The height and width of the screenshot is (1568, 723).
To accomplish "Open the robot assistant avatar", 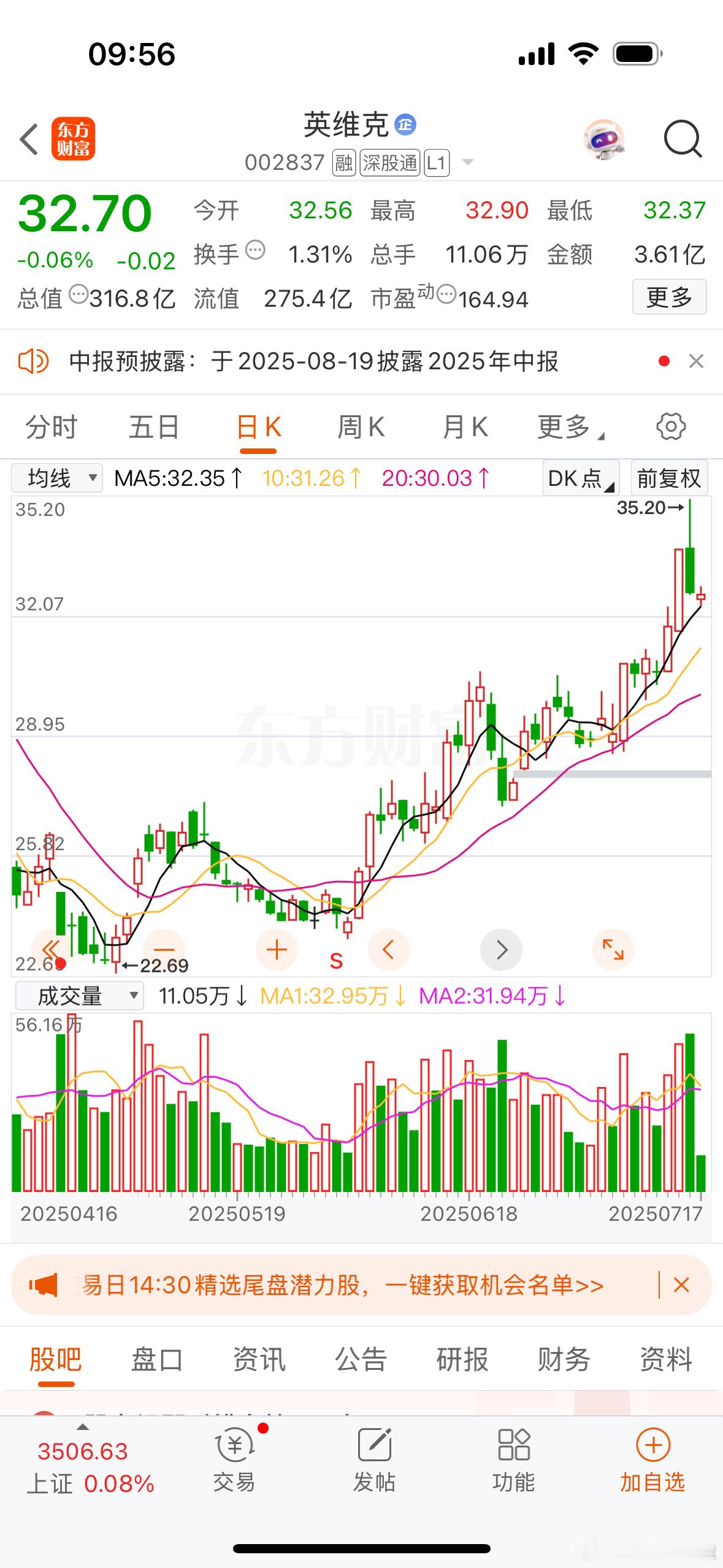I will click(x=604, y=139).
